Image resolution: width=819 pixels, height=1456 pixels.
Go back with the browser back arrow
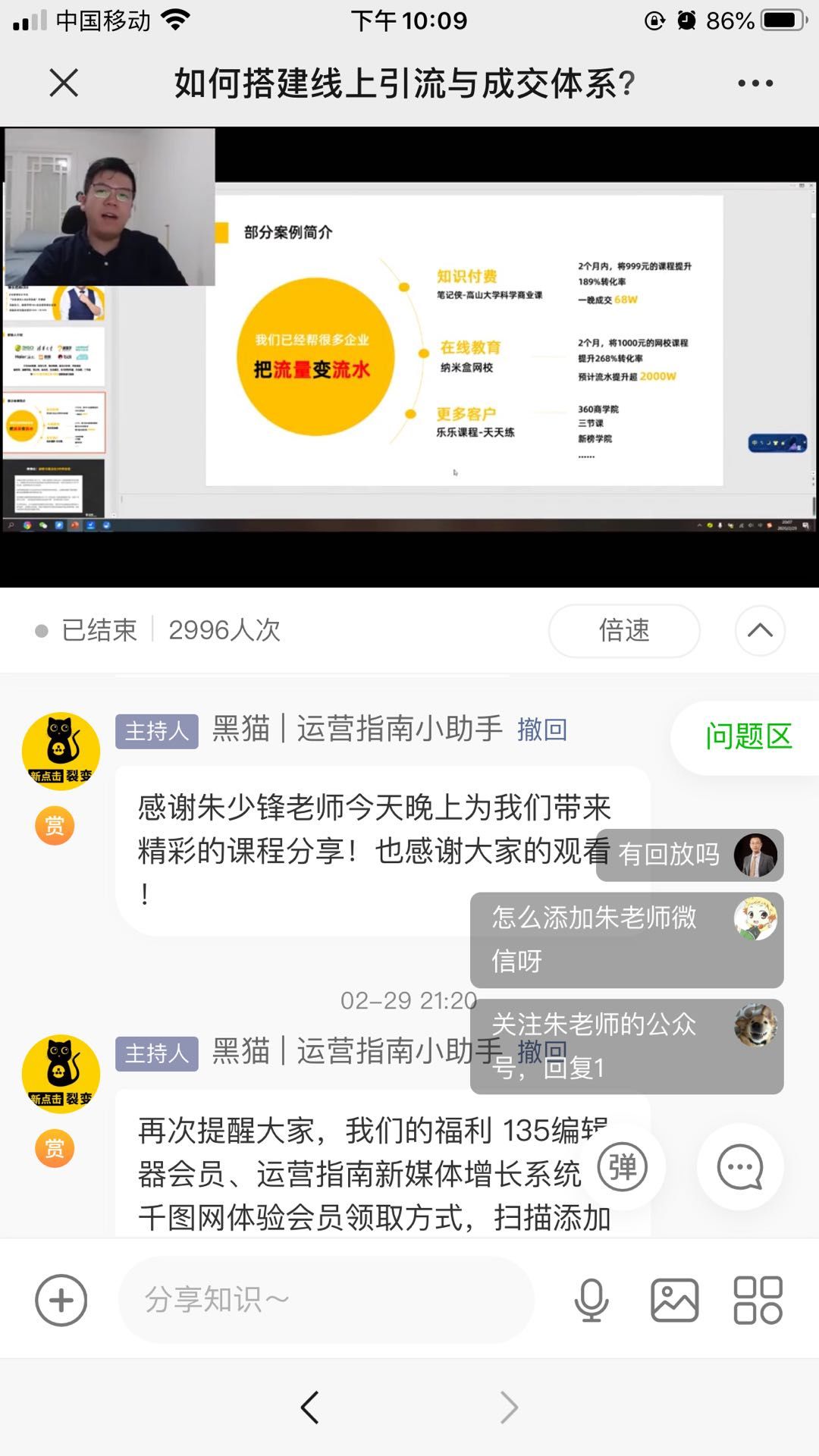[310, 1407]
